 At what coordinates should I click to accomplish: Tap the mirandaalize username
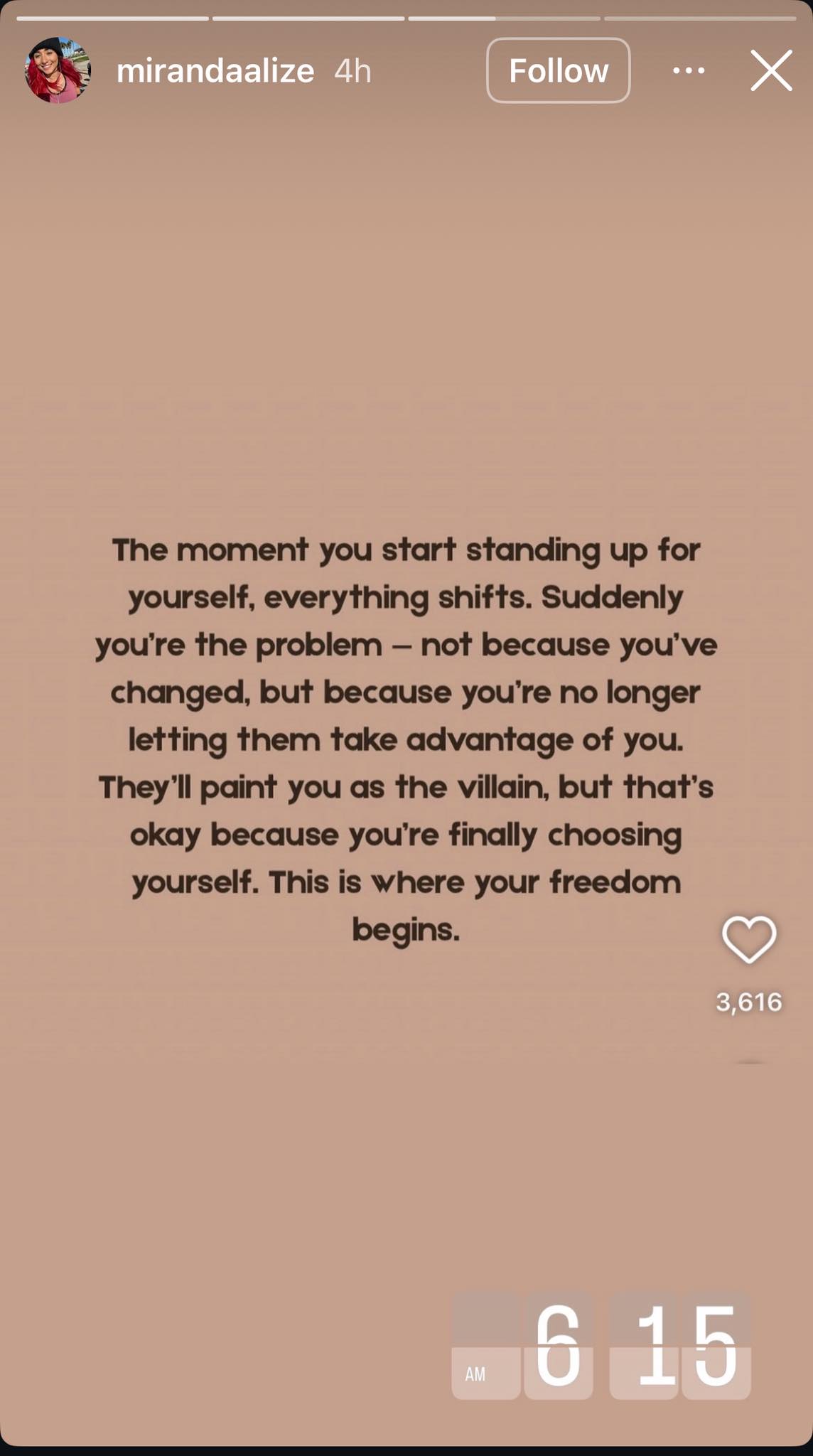215,70
